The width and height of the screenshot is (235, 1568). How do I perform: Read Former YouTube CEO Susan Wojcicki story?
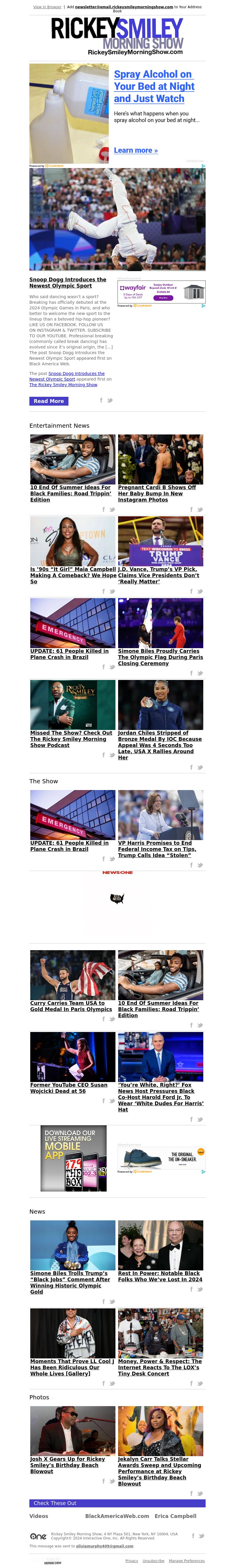pyautogui.click(x=69, y=1088)
